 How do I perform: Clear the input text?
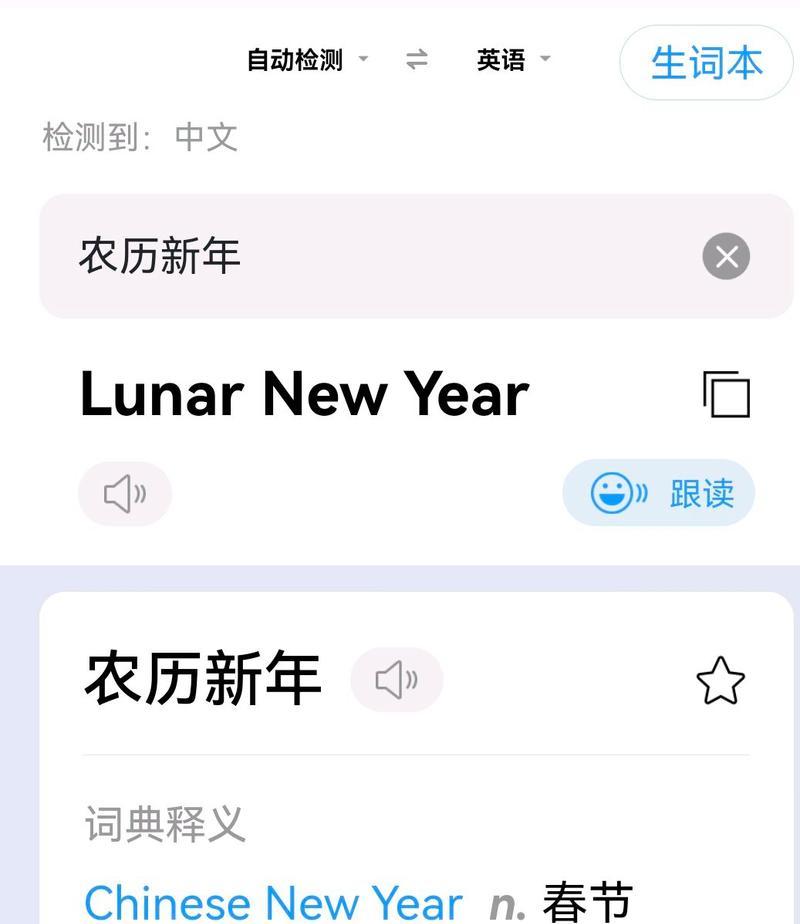coord(726,257)
